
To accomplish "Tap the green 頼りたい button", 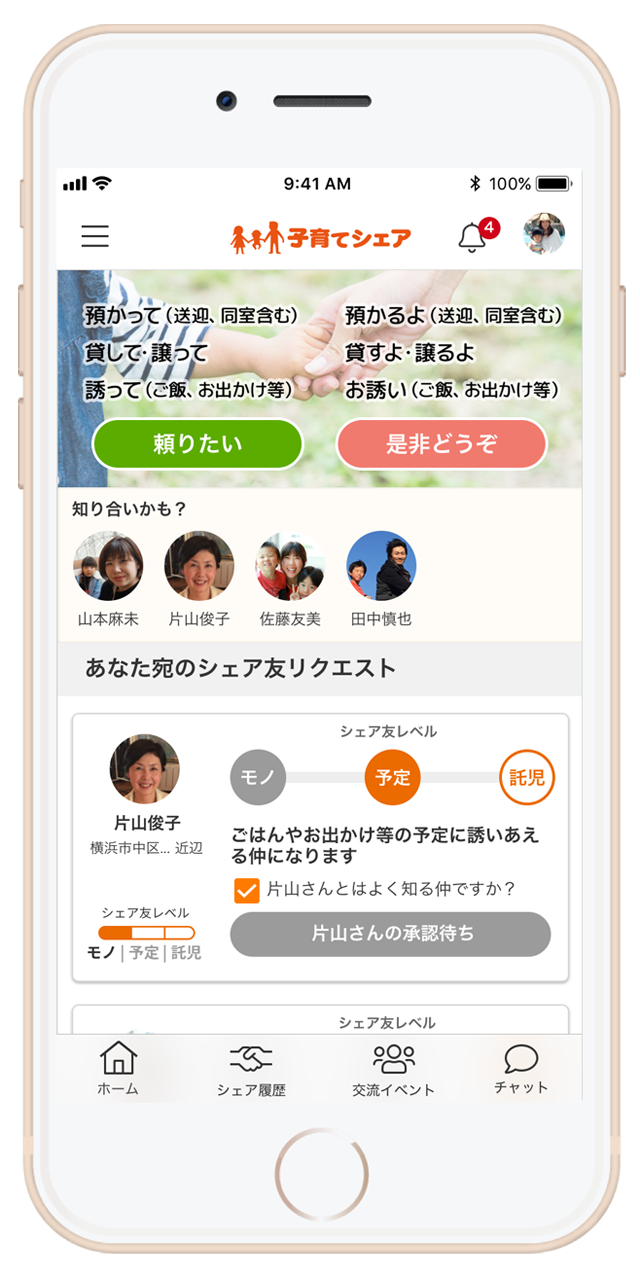I will pos(197,444).
